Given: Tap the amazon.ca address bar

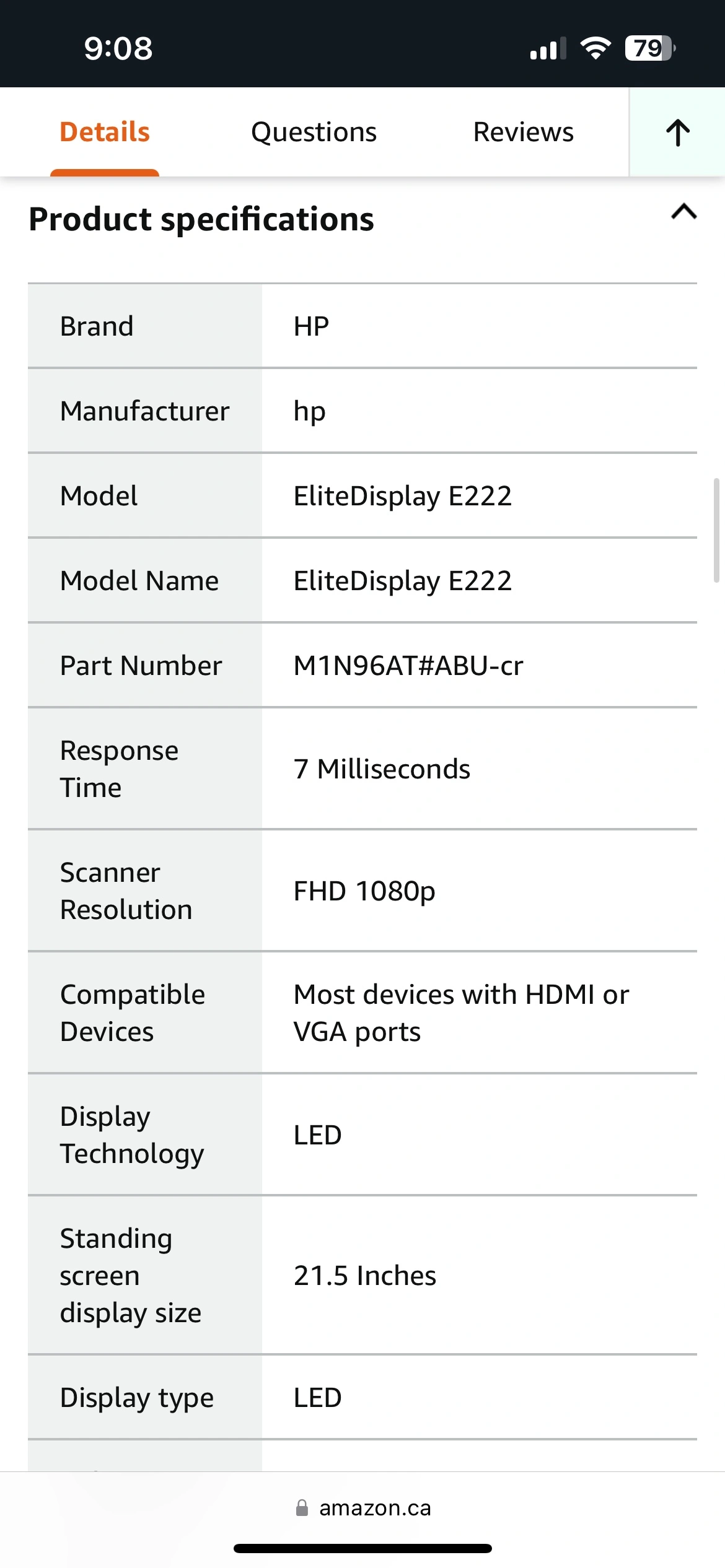Looking at the screenshot, I should tap(362, 1508).
